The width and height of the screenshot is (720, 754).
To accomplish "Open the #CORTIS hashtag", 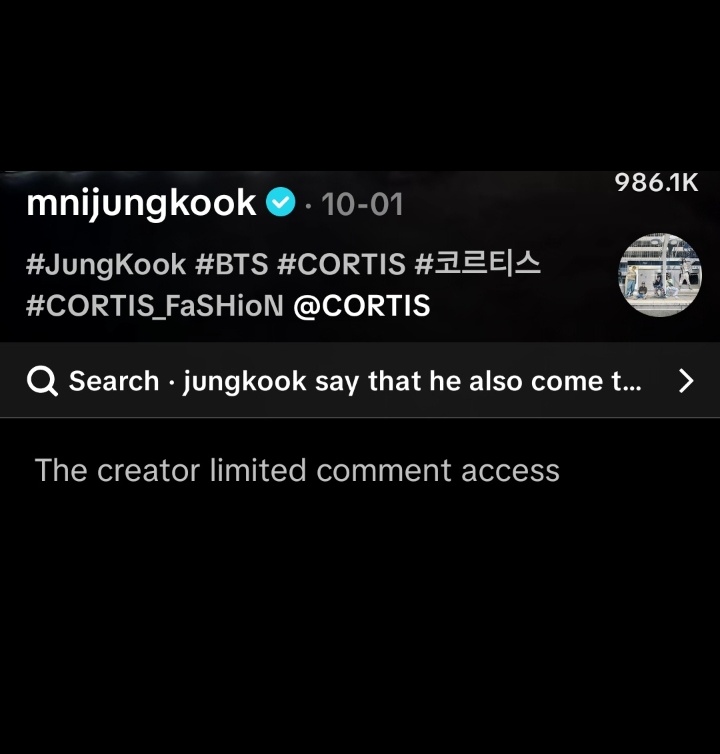I will 341,265.
